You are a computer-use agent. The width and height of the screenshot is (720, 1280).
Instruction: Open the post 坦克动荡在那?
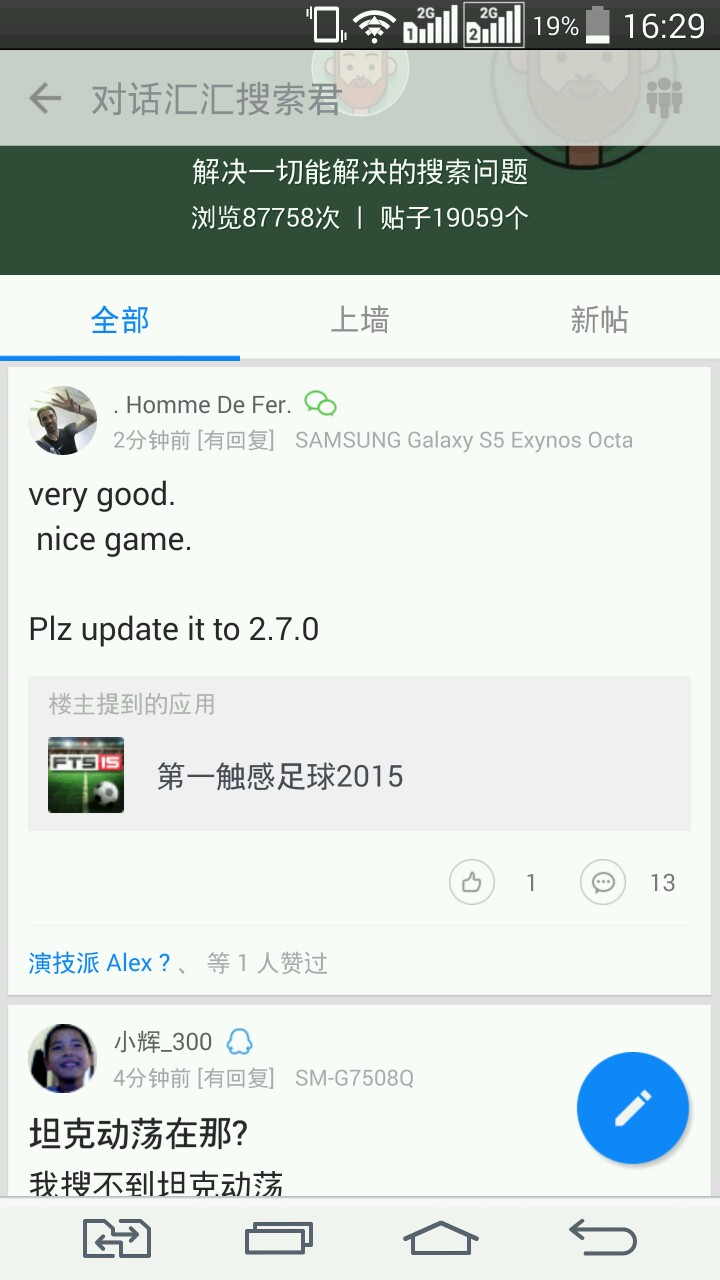(x=140, y=1134)
